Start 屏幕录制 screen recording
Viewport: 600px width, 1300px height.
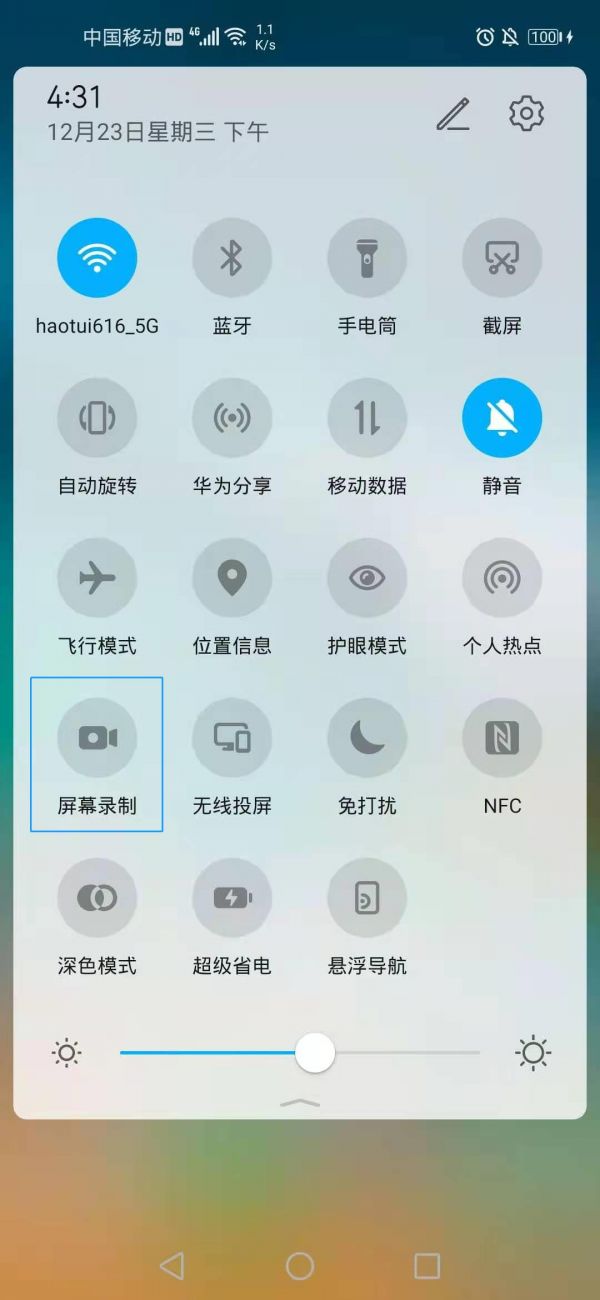(97, 738)
